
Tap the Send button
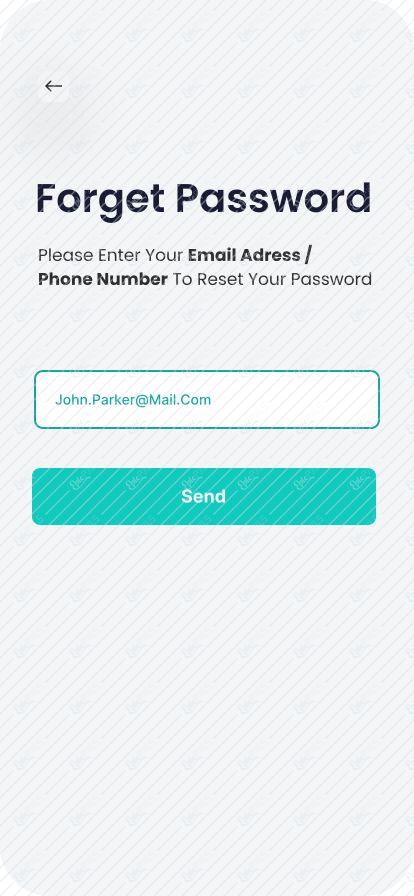[x=204, y=496]
